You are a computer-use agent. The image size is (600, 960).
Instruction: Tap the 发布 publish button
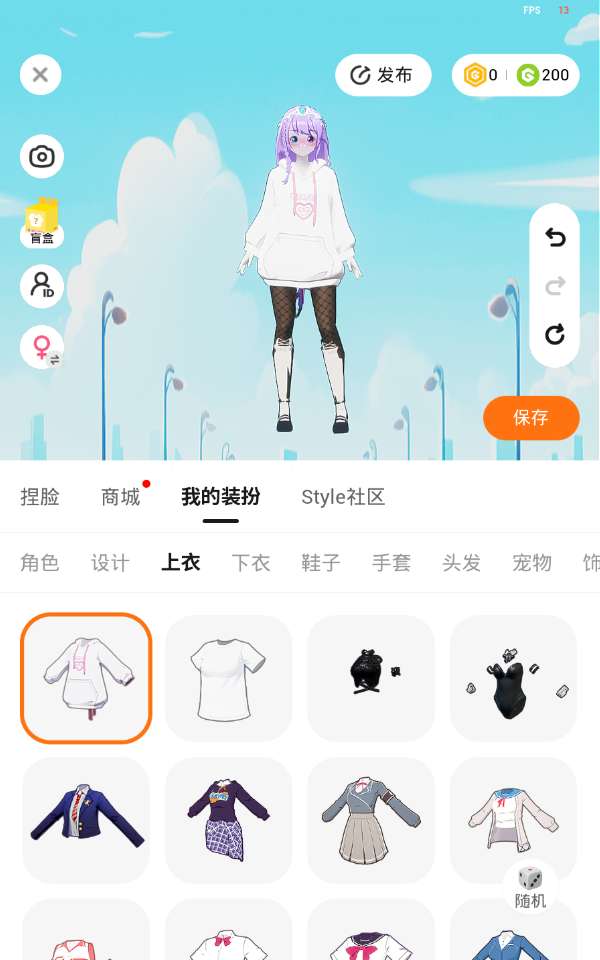383,75
